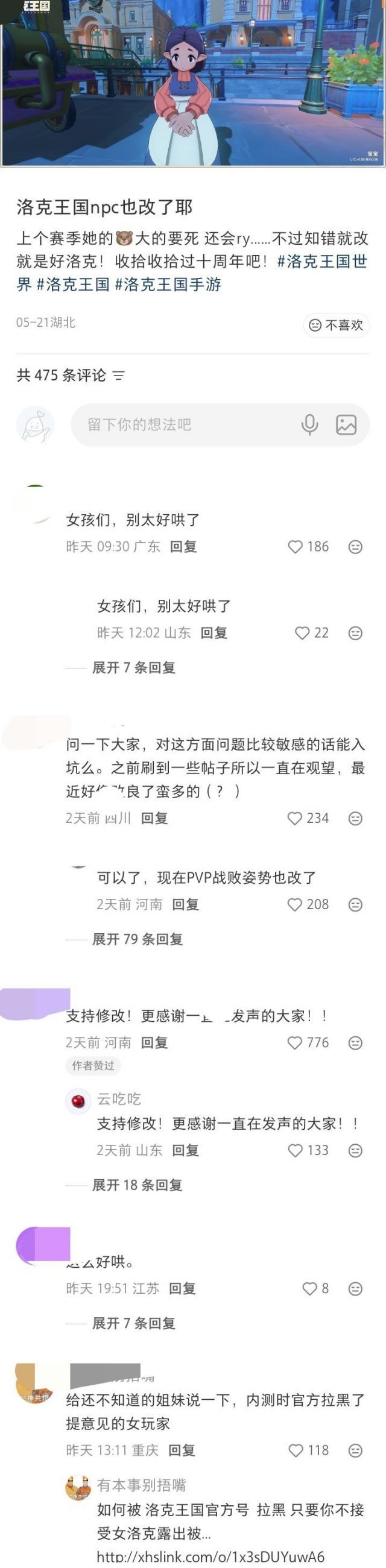Expand 展开 7 条回复 under 山东 reply
This screenshot has width=386, height=1568.
(x=133, y=668)
